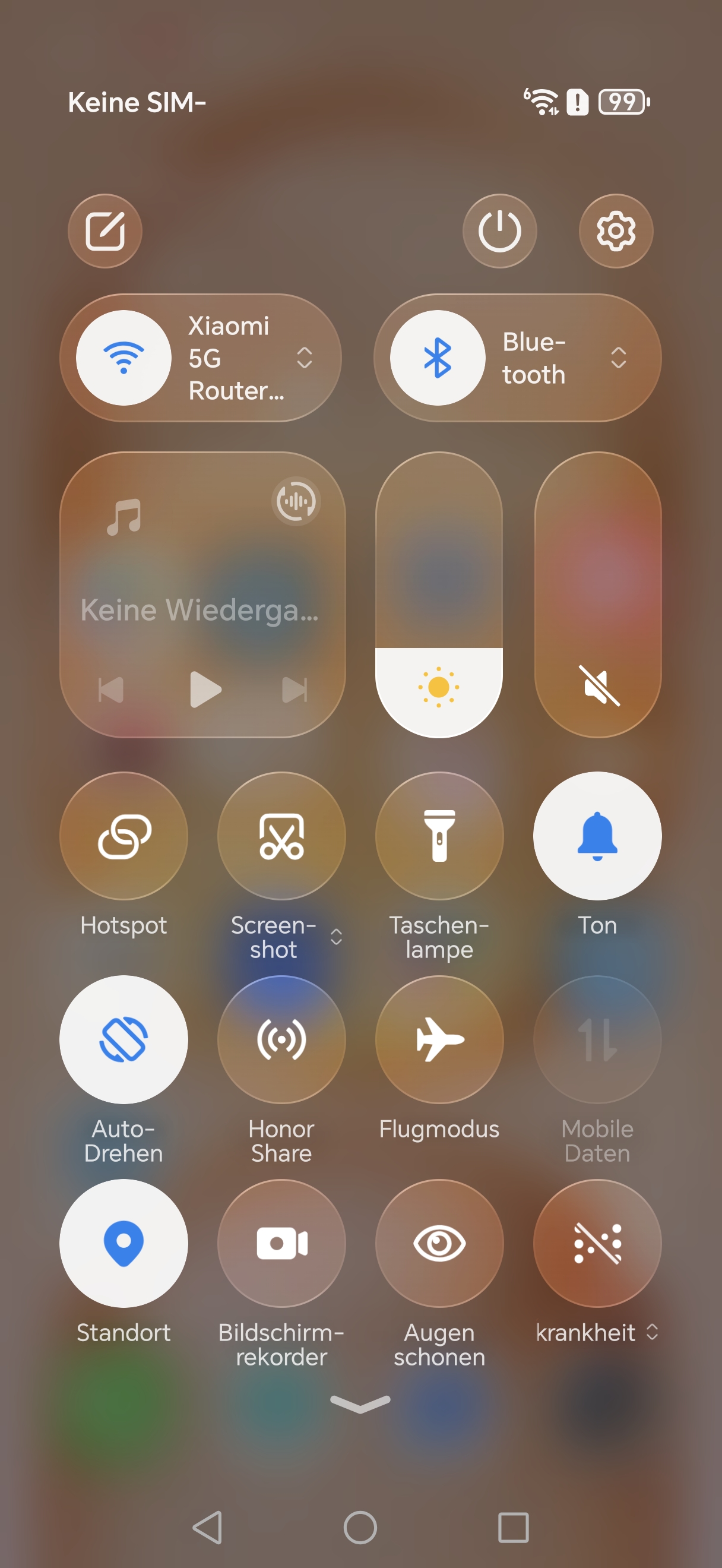Disable Auto-Drehen

click(x=123, y=1039)
